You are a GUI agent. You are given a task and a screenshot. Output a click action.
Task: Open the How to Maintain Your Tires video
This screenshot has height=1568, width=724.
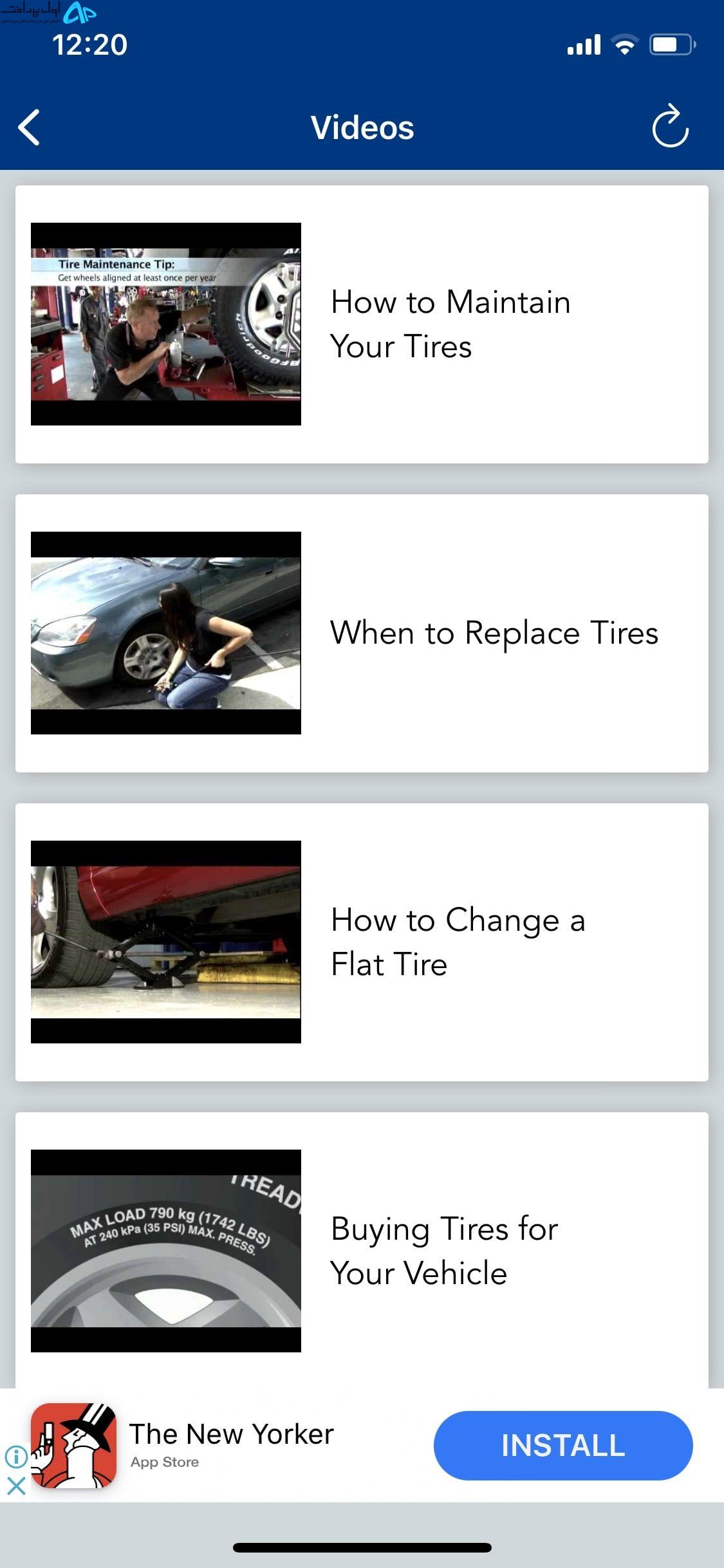click(x=362, y=324)
